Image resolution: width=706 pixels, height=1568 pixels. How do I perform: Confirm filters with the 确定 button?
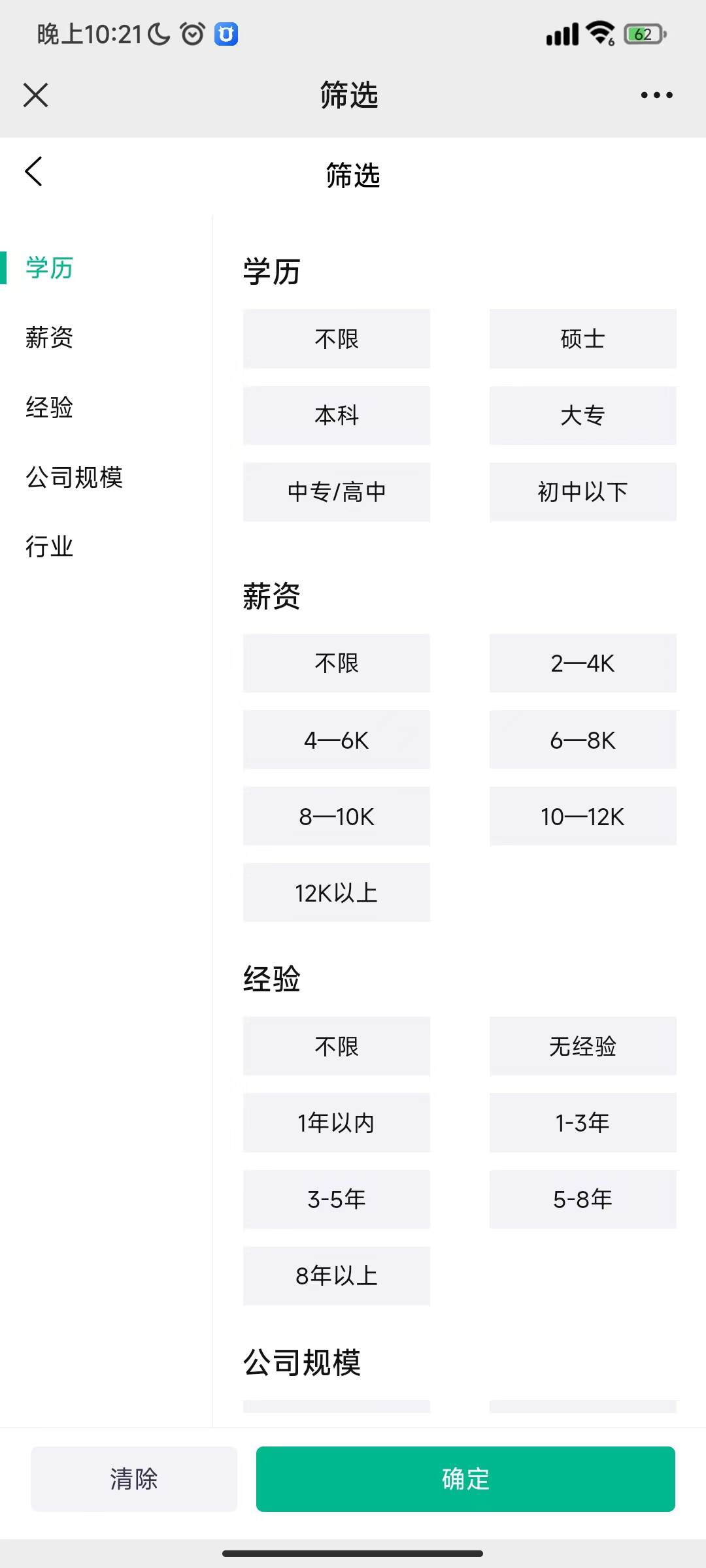click(x=465, y=1479)
